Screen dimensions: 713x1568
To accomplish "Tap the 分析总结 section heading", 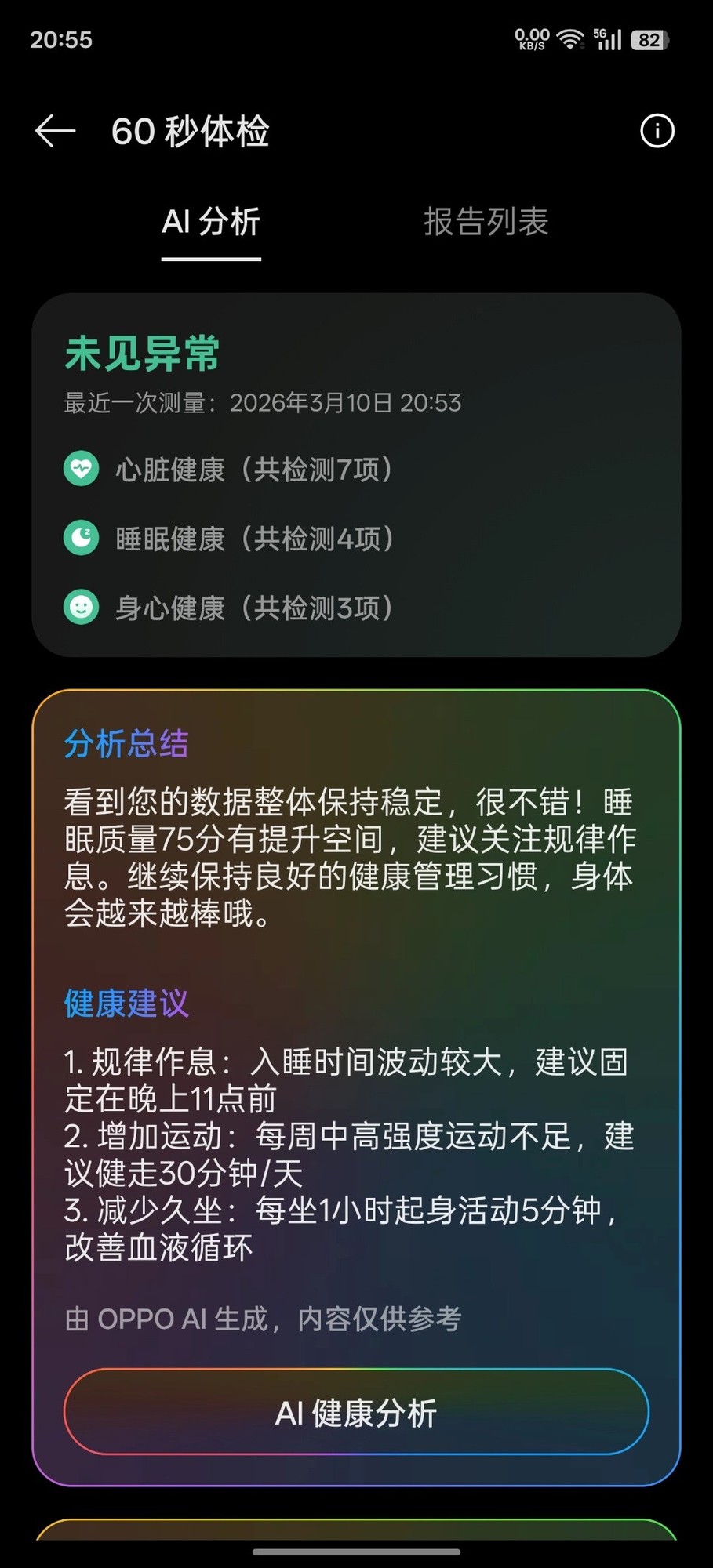I will tap(125, 743).
